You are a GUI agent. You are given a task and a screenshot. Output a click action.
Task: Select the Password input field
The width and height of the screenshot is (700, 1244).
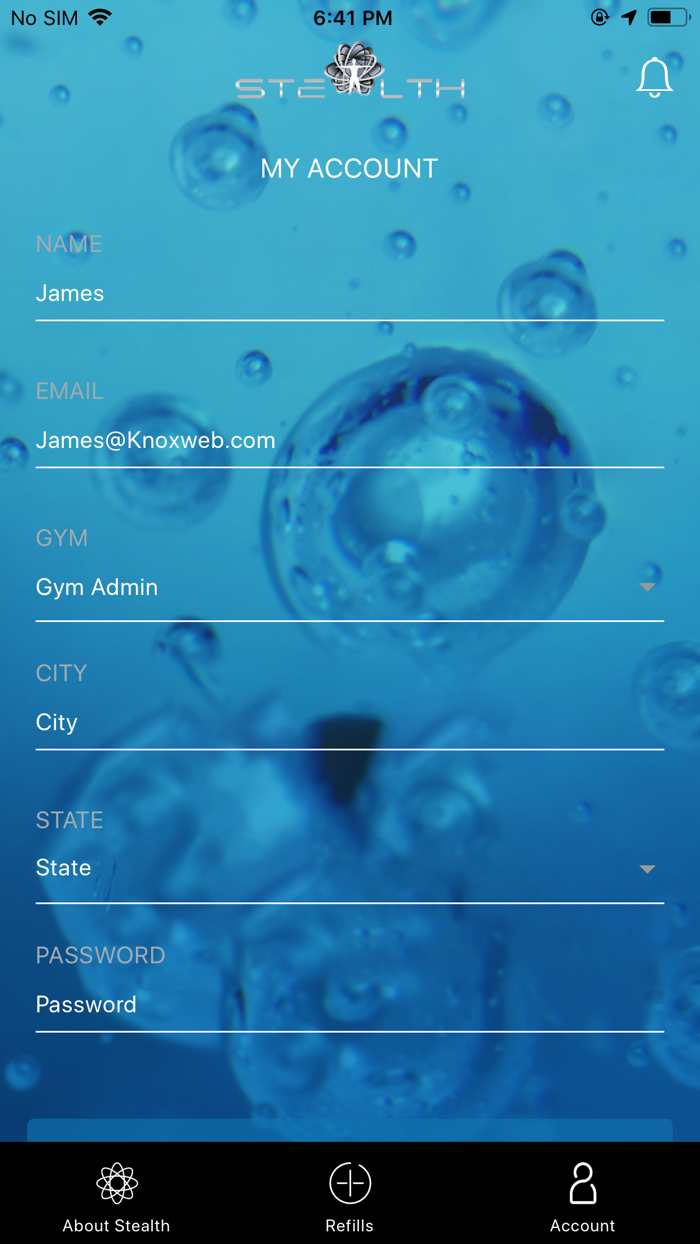[349, 1005]
